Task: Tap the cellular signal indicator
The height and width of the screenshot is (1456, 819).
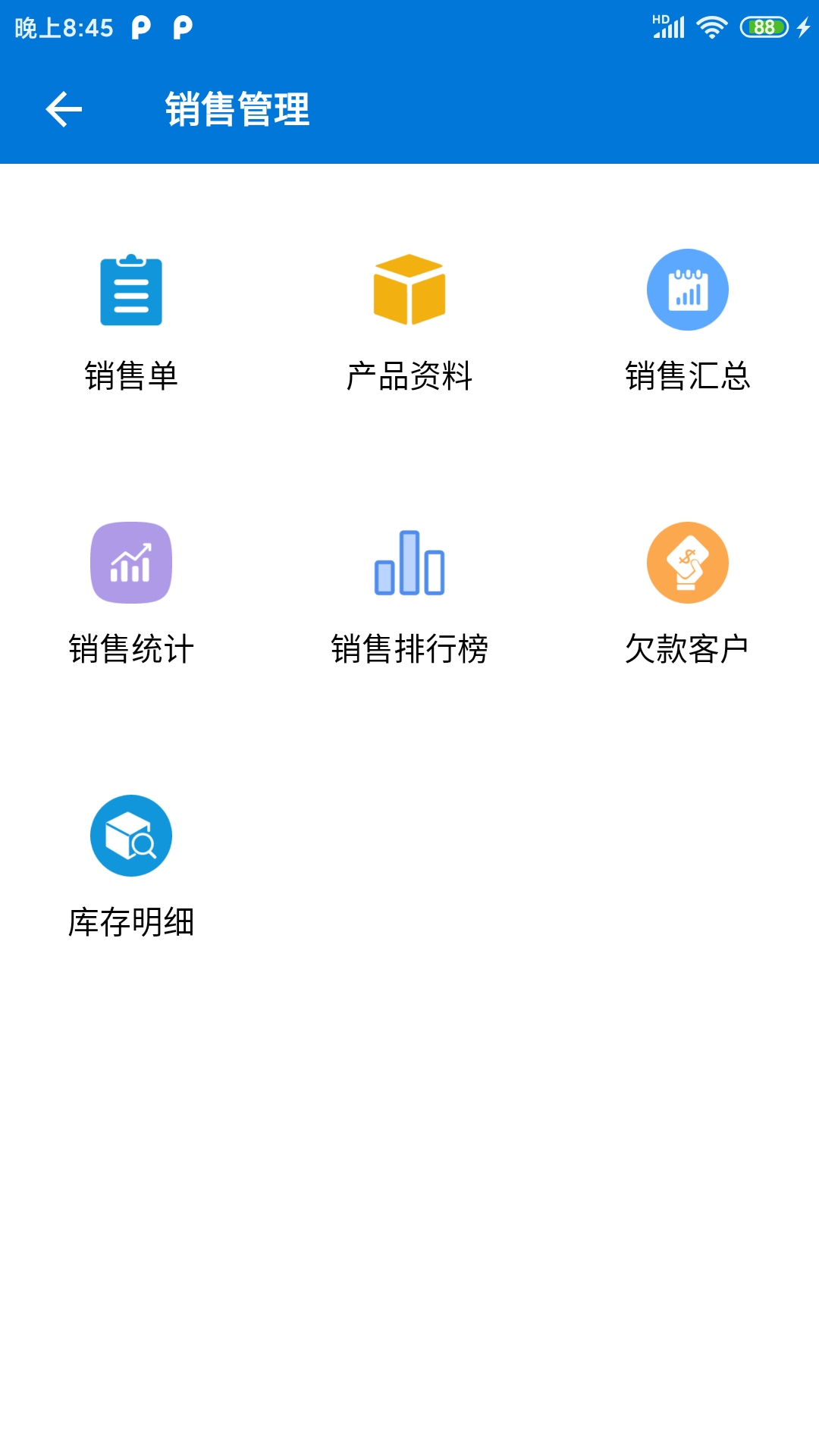Action: pos(668,27)
